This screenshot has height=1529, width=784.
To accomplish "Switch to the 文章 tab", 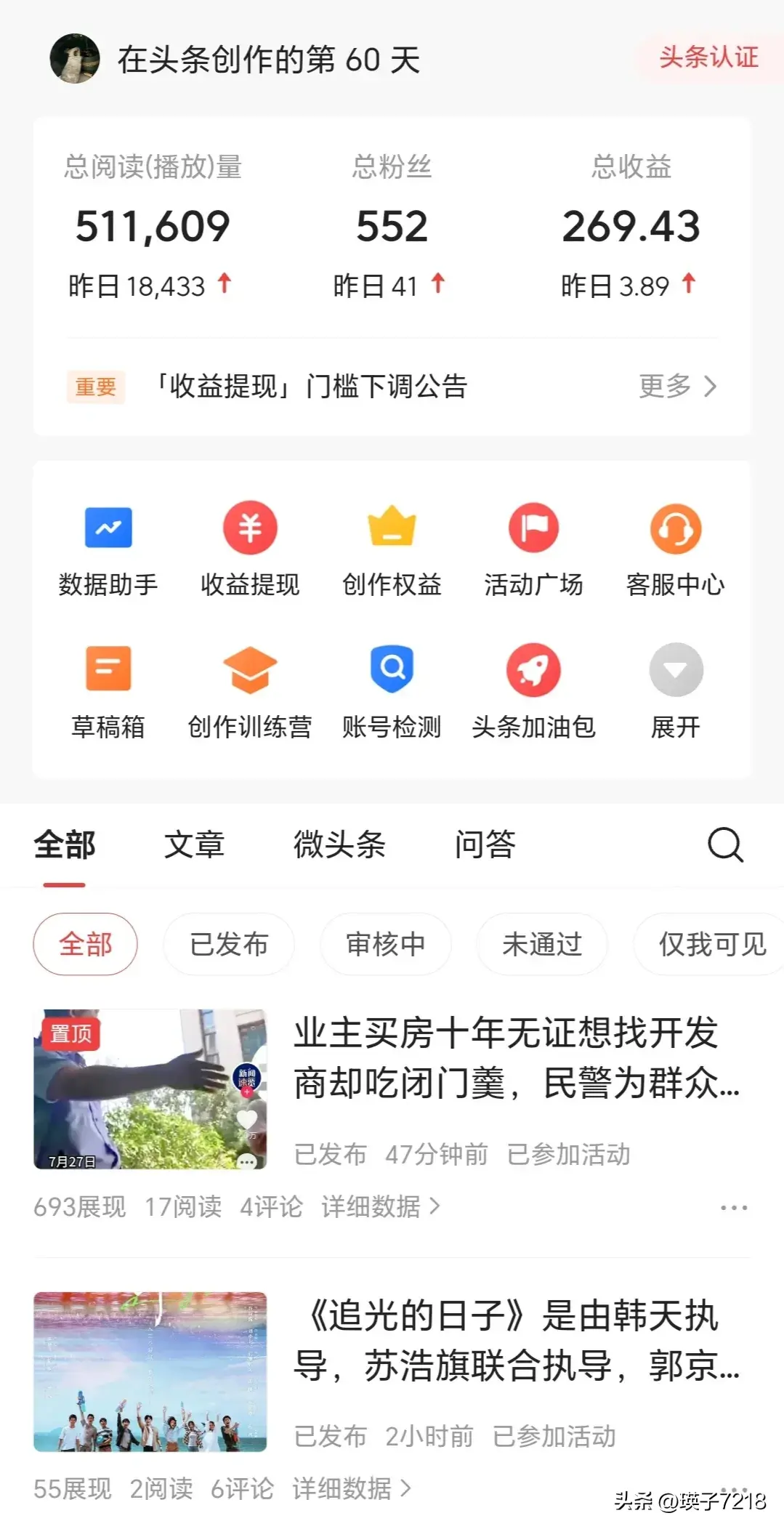I will 194,844.
